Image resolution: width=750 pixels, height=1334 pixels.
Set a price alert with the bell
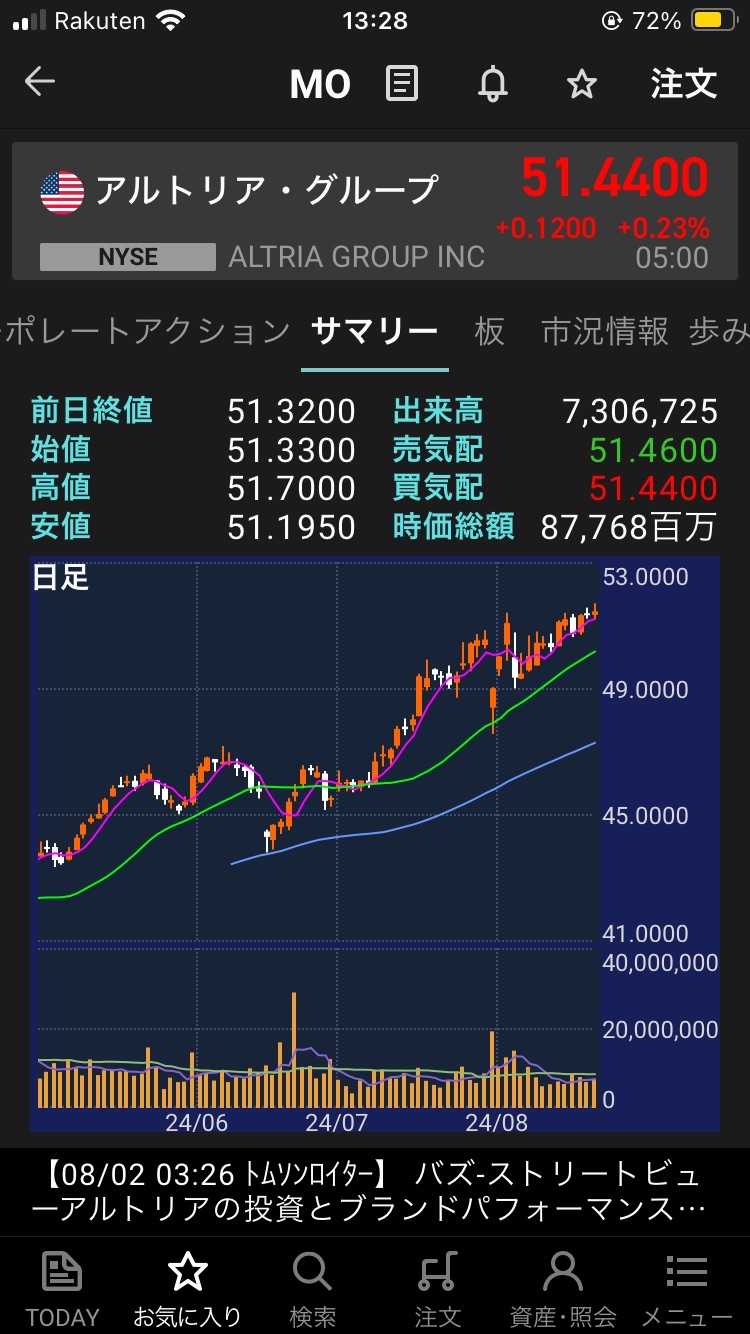[492, 84]
